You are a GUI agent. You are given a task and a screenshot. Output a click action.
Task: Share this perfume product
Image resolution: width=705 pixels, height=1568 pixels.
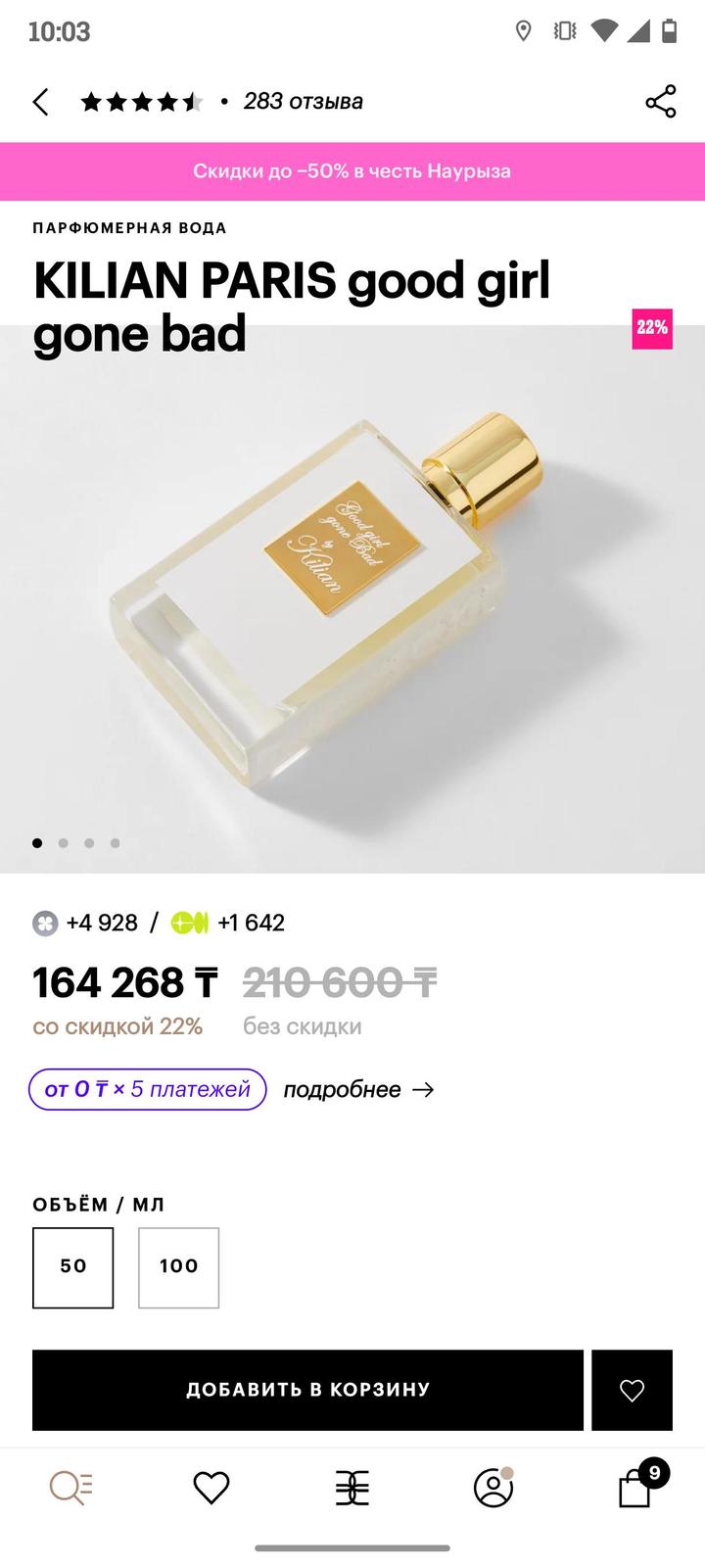(x=661, y=102)
